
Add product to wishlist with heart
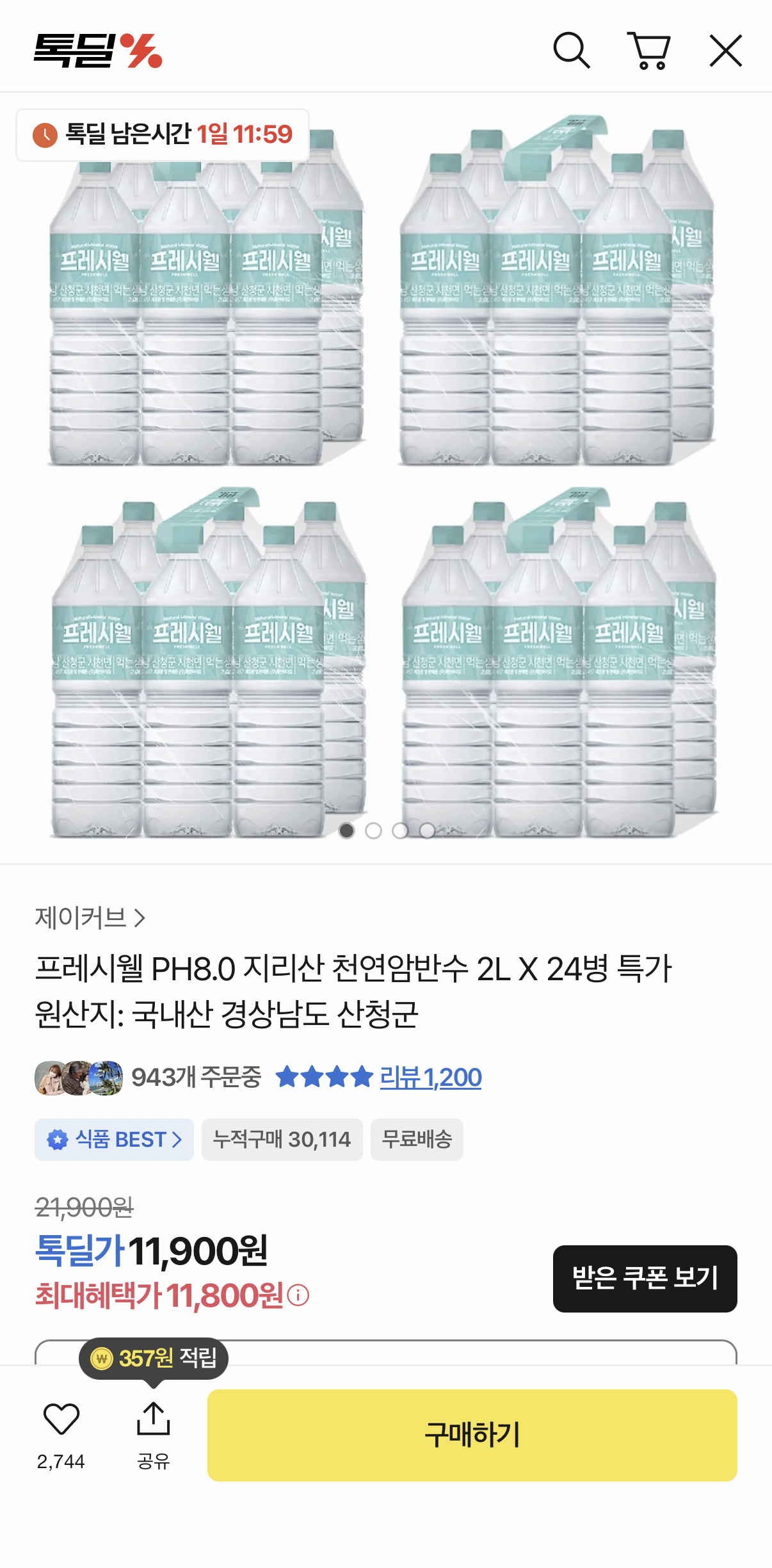pyautogui.click(x=61, y=1419)
